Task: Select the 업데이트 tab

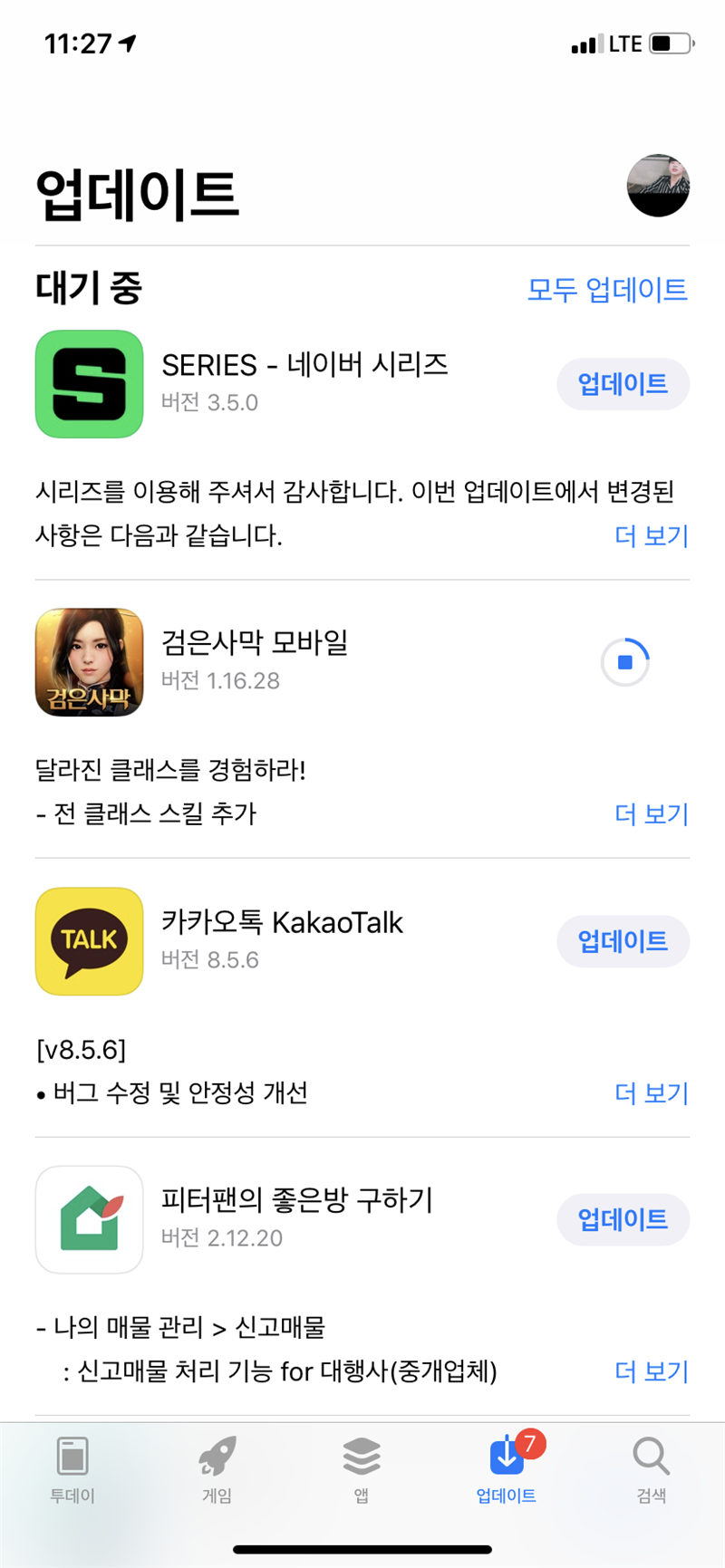Action: 507,1469
